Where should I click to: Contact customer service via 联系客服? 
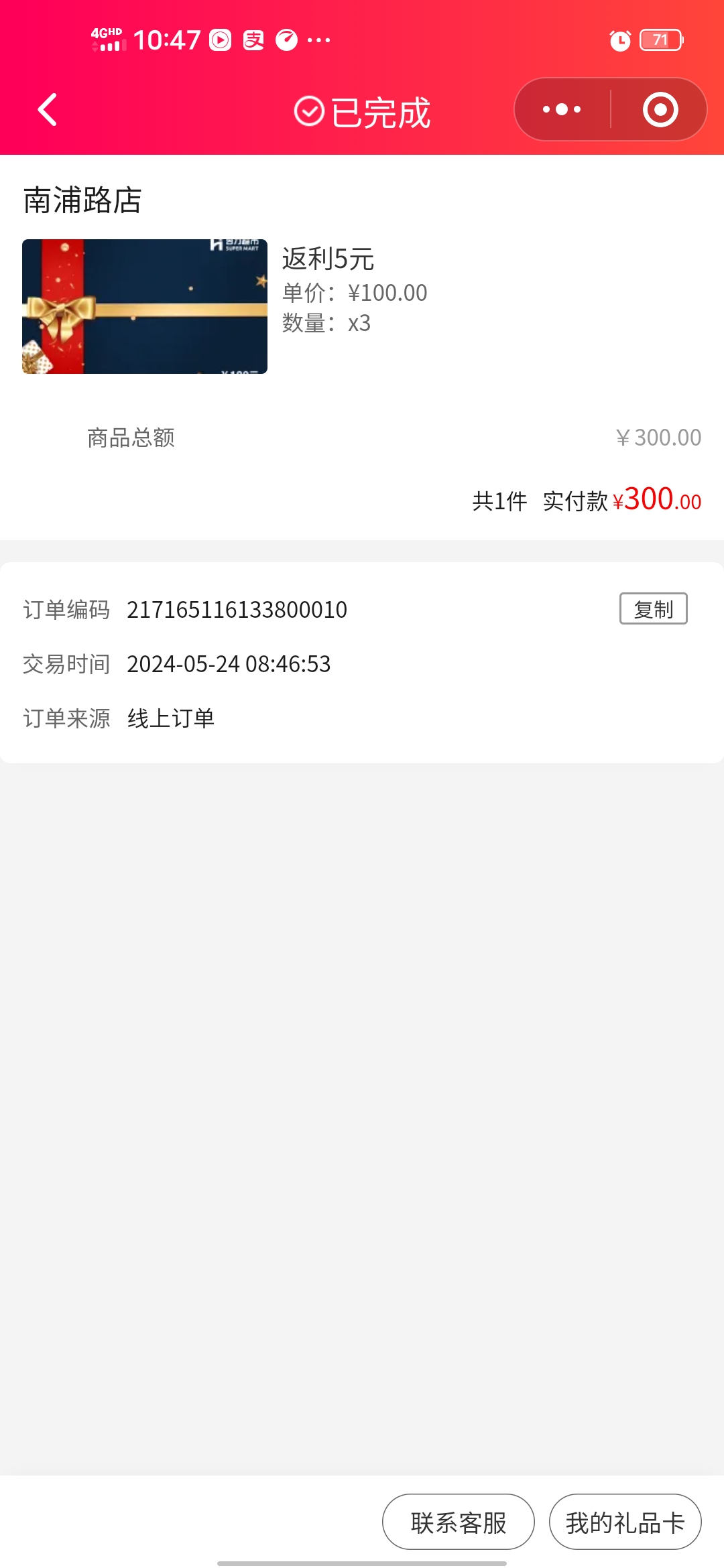point(459,1522)
